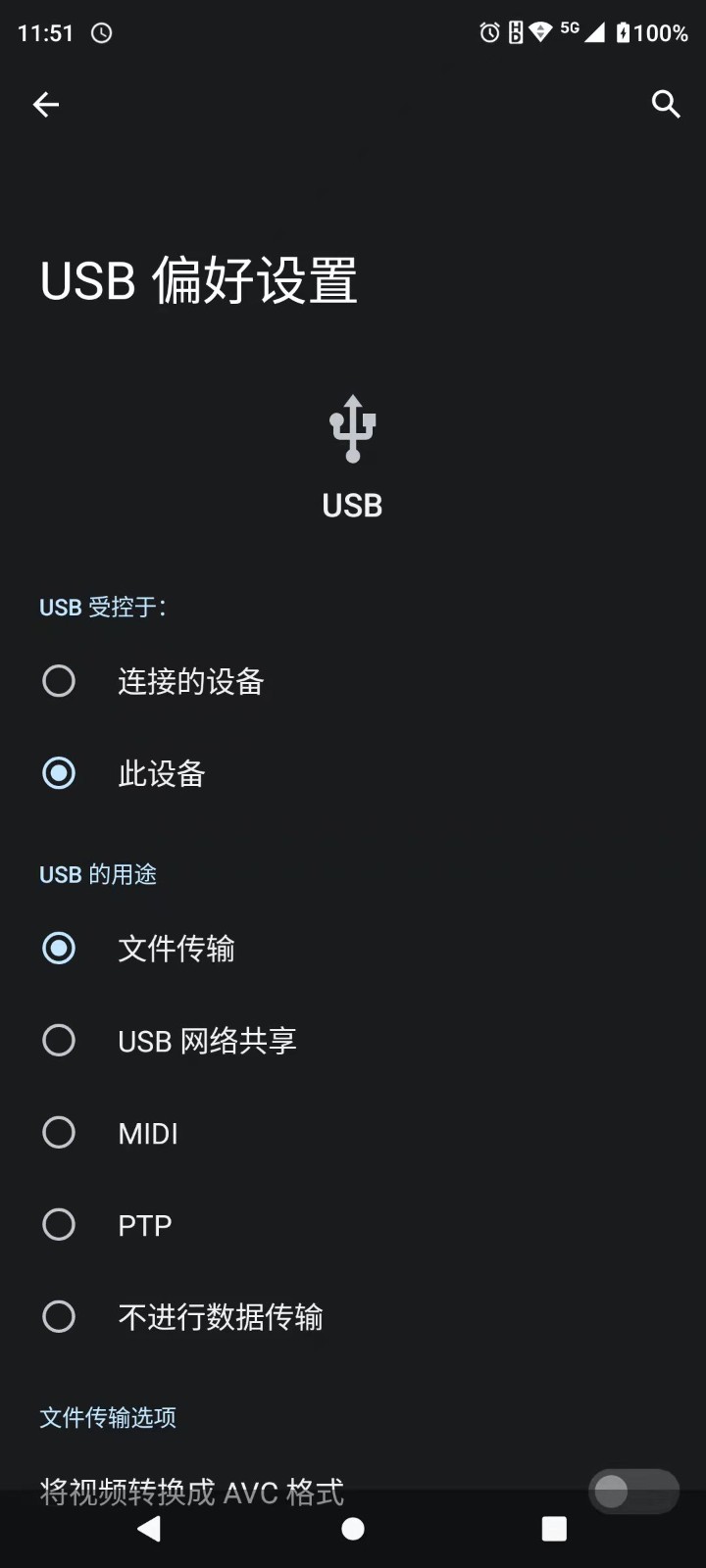The height and width of the screenshot is (1568, 706).
Task: Open the search icon in settings
Action: [666, 104]
